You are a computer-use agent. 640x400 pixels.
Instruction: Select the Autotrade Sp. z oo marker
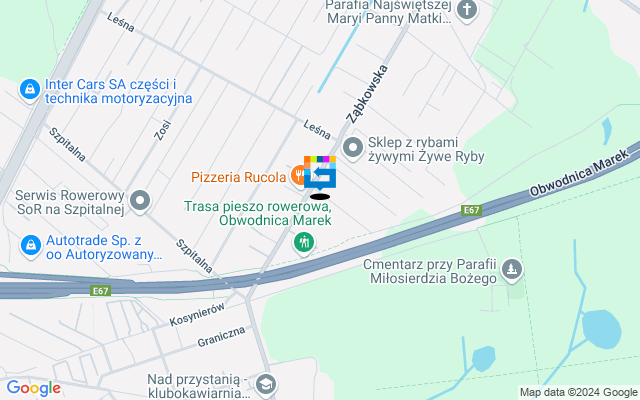[x=29, y=244]
